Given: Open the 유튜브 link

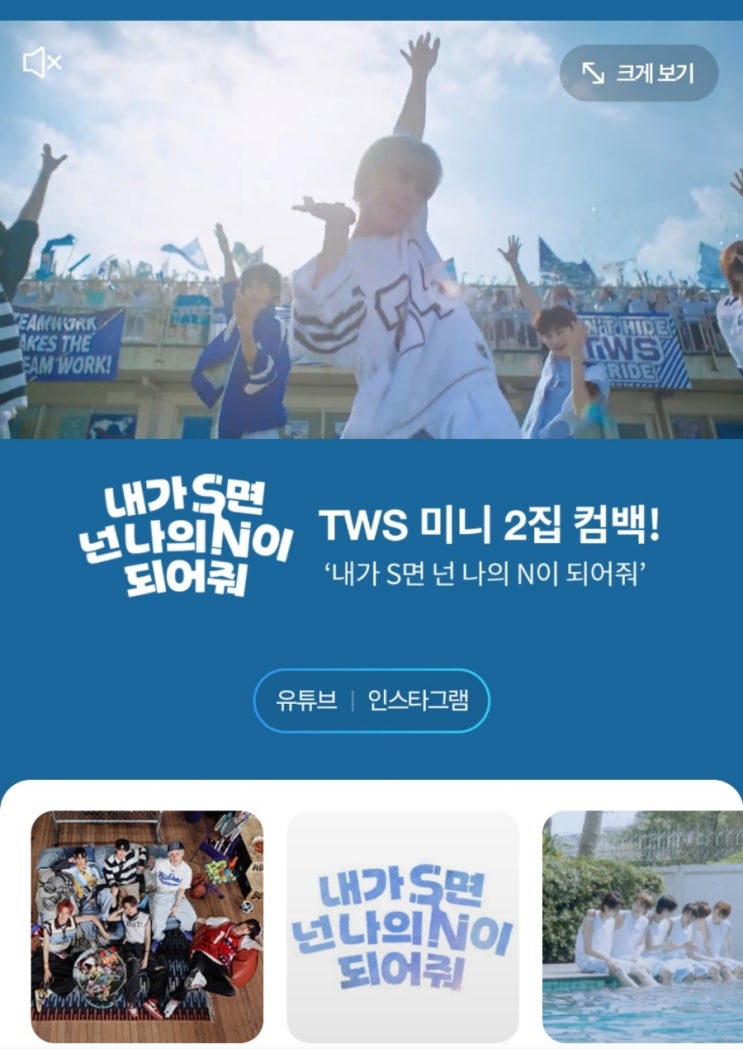Looking at the screenshot, I should (x=306, y=700).
